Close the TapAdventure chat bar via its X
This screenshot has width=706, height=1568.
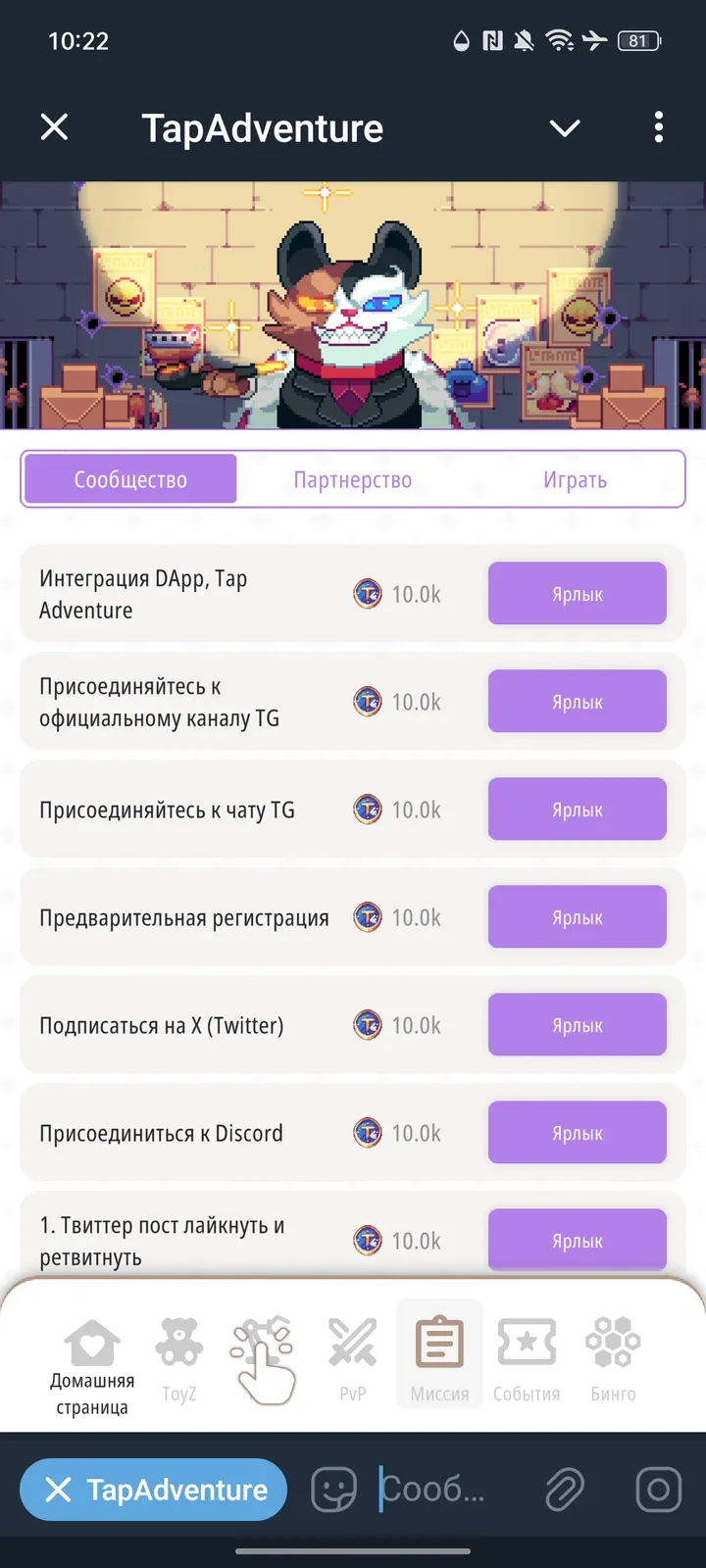(60, 1490)
